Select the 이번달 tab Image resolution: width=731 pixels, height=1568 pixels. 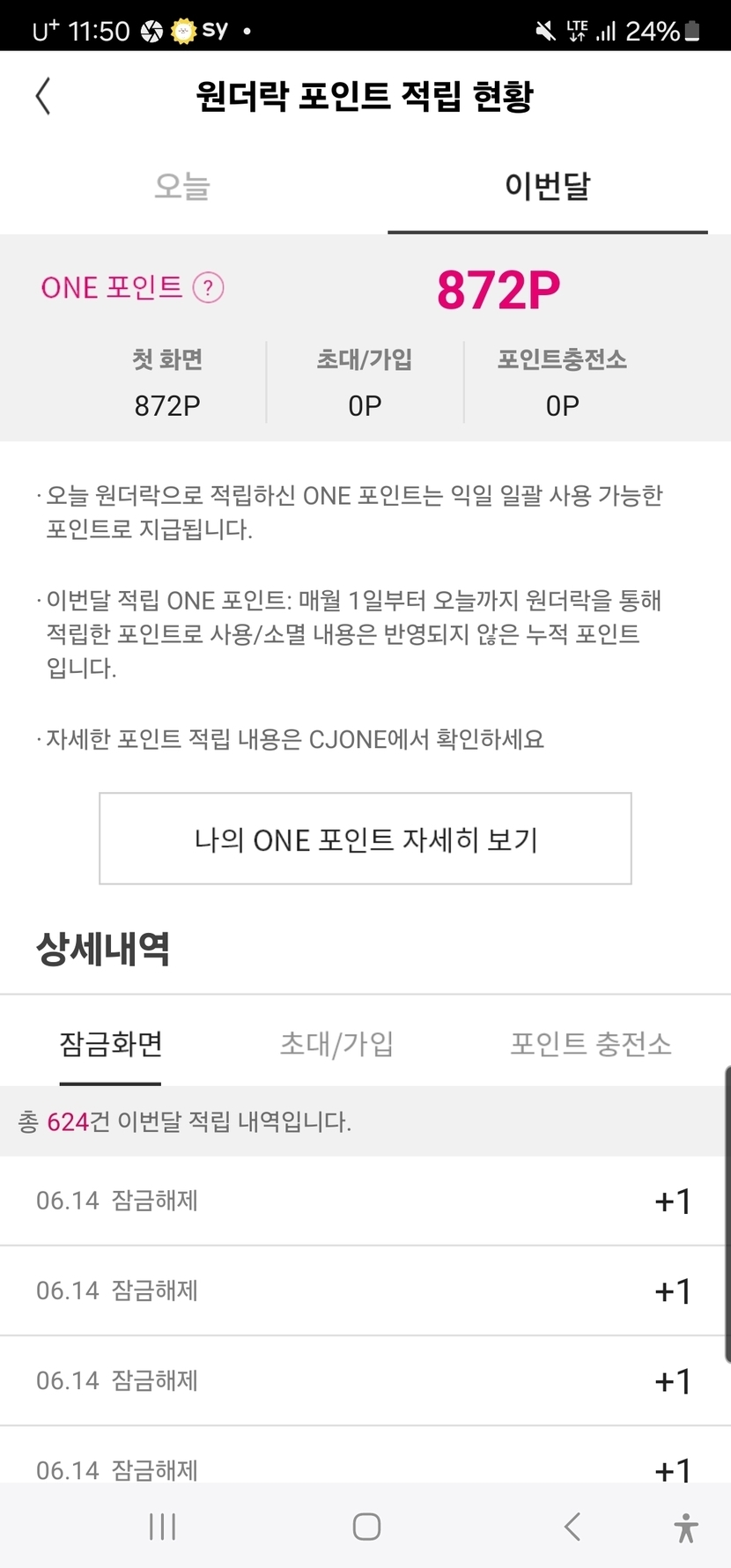coord(548,186)
